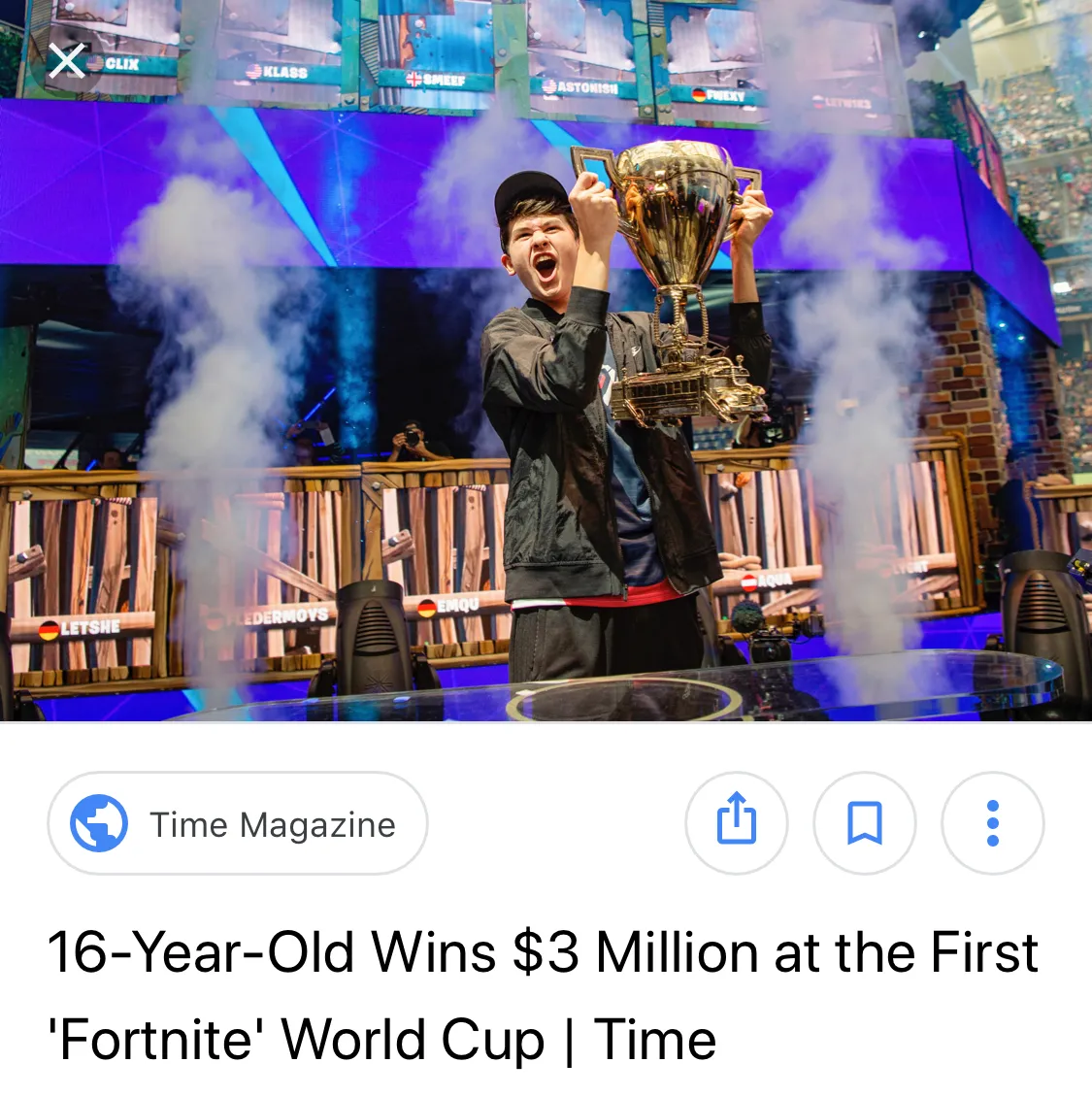Image resolution: width=1092 pixels, height=1096 pixels.
Task: Open the 'Fortnite' World Cup article title
Action: (542, 995)
